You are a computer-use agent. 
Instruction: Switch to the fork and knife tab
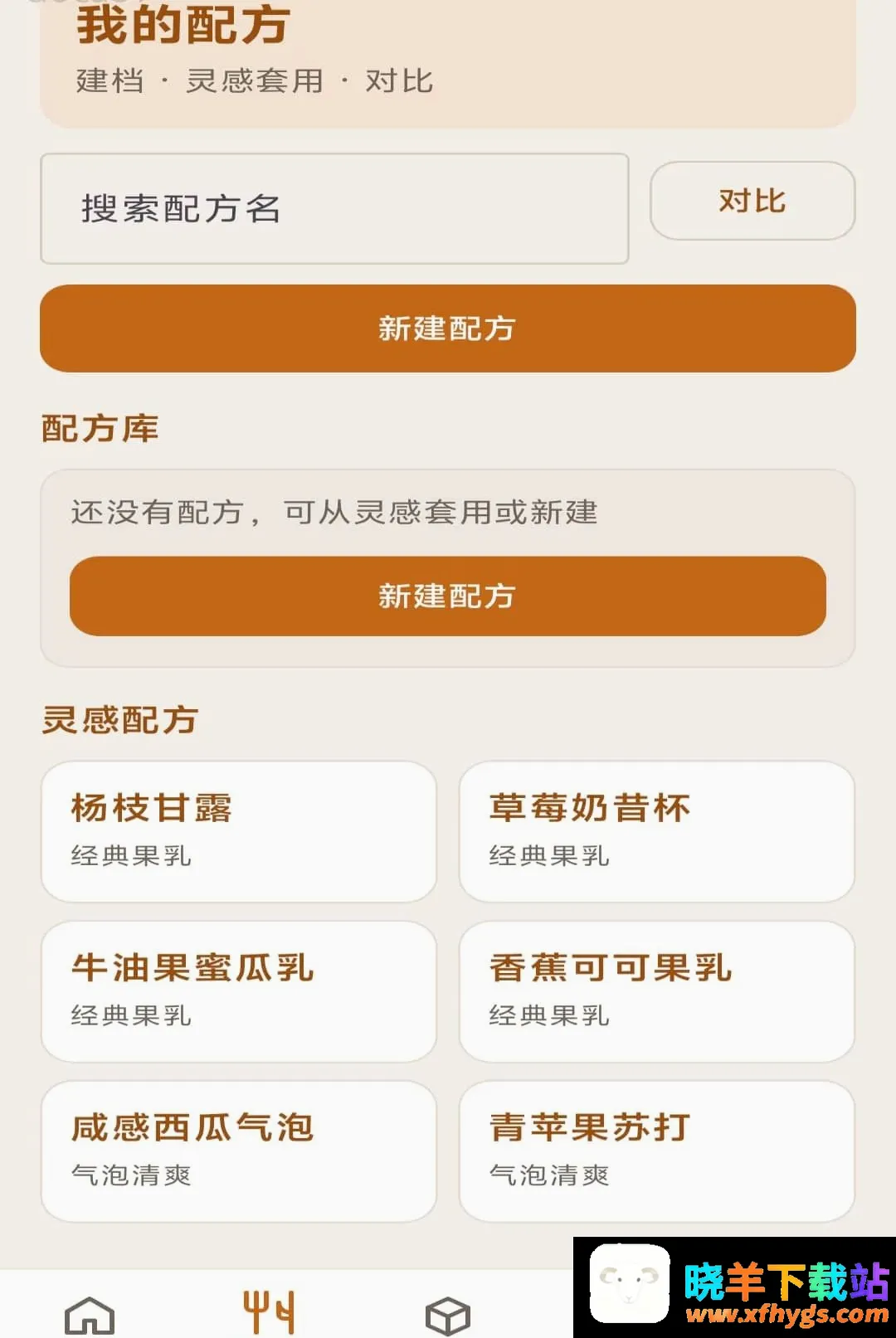pos(269,1312)
